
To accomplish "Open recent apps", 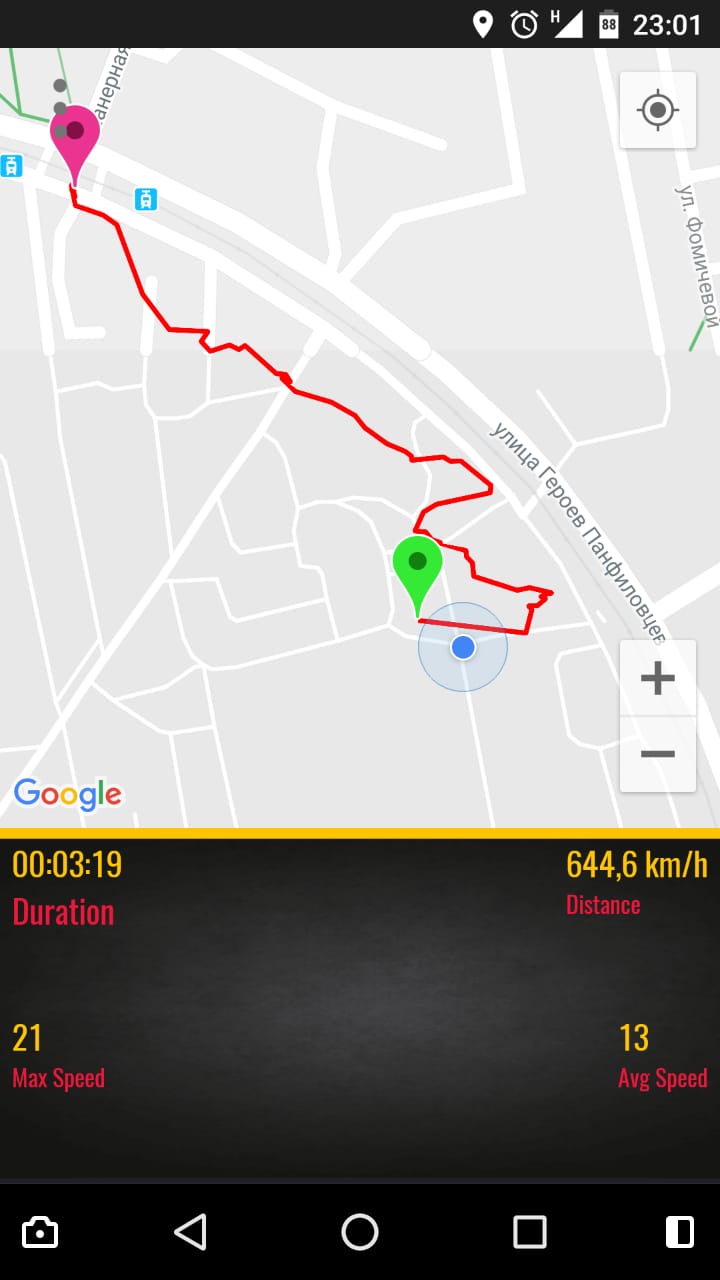I will pos(529,1232).
